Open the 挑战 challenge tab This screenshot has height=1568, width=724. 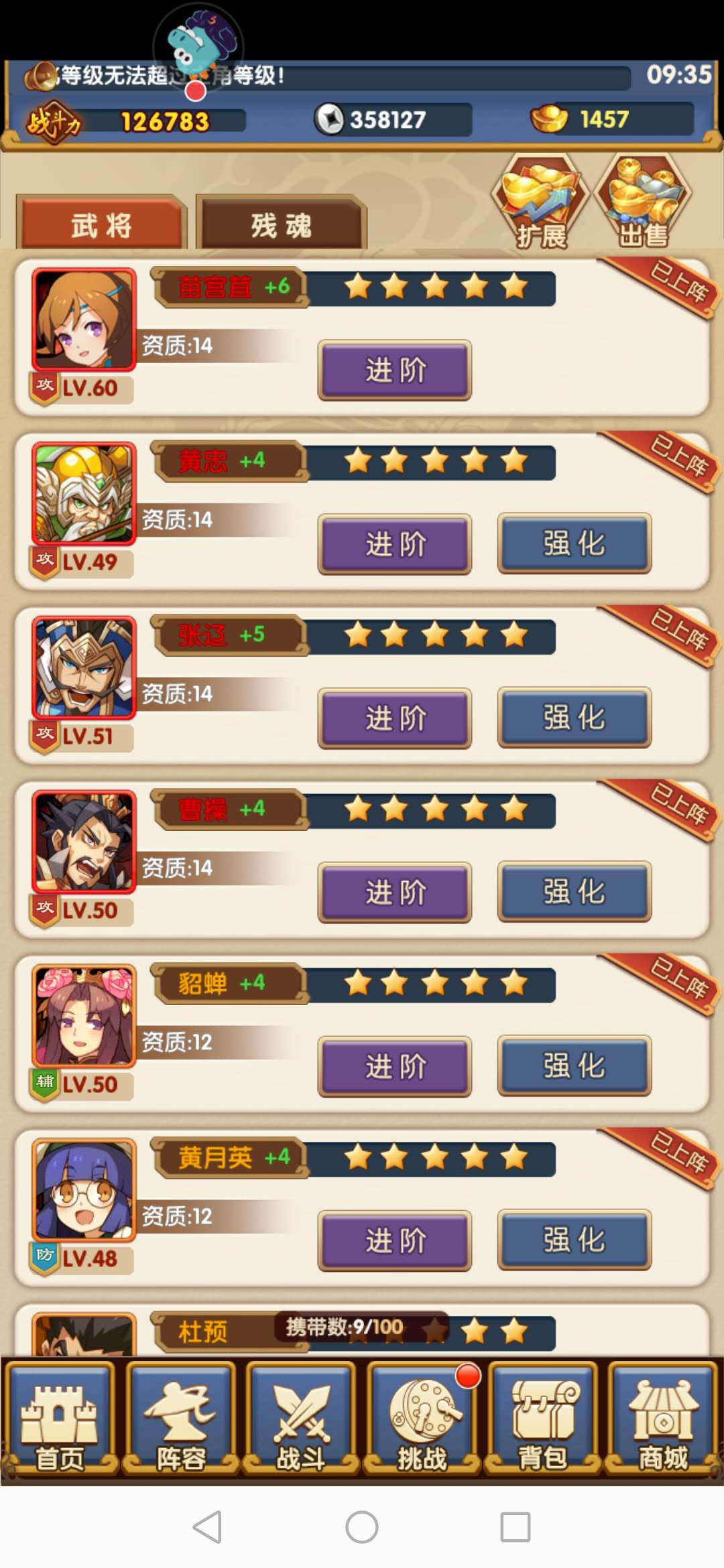click(x=422, y=1417)
